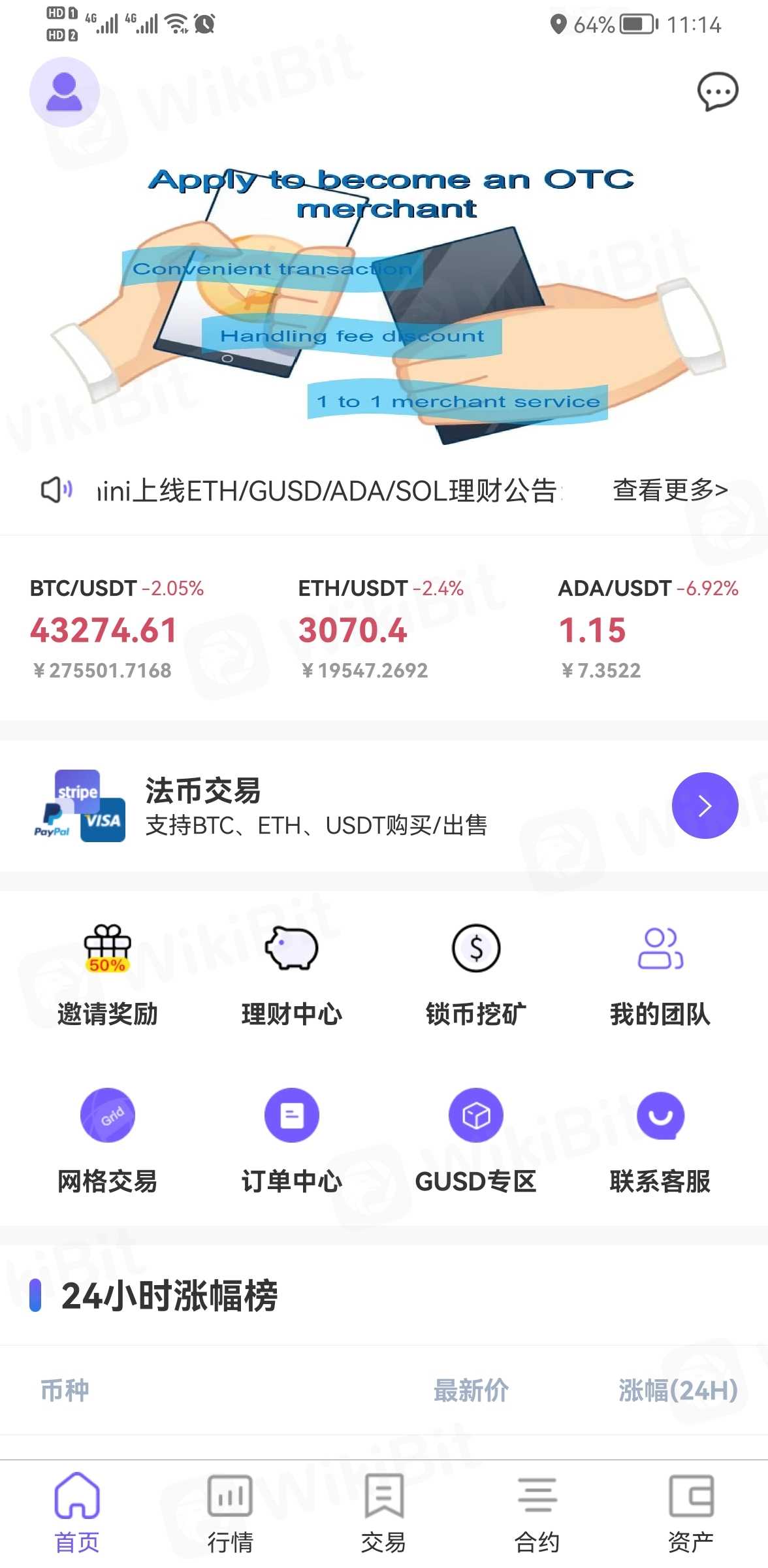The height and width of the screenshot is (1568, 768).
Task: Contact support via 联系客服
Action: 660,1141
